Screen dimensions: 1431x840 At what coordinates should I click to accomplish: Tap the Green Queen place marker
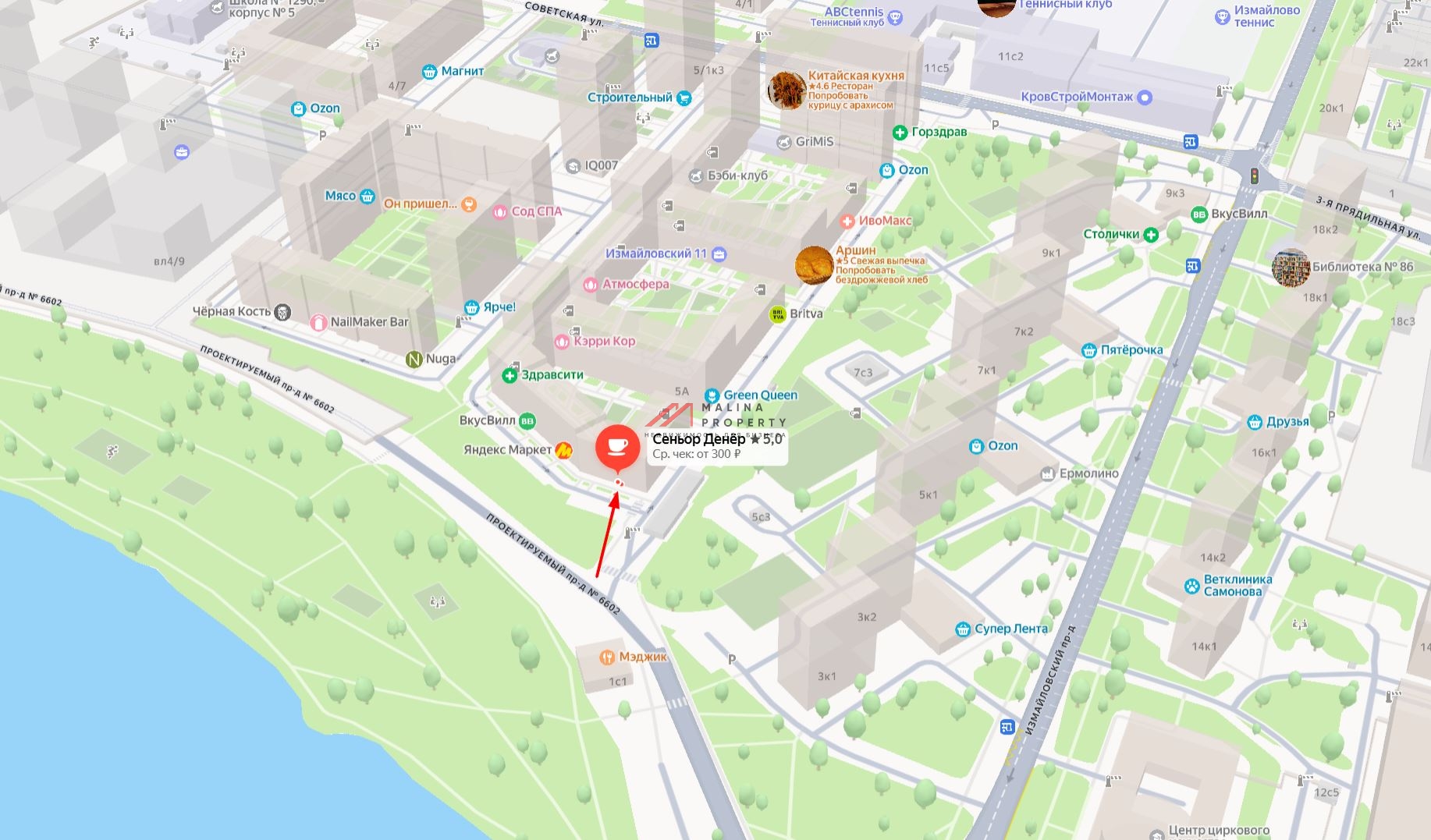coord(712,395)
